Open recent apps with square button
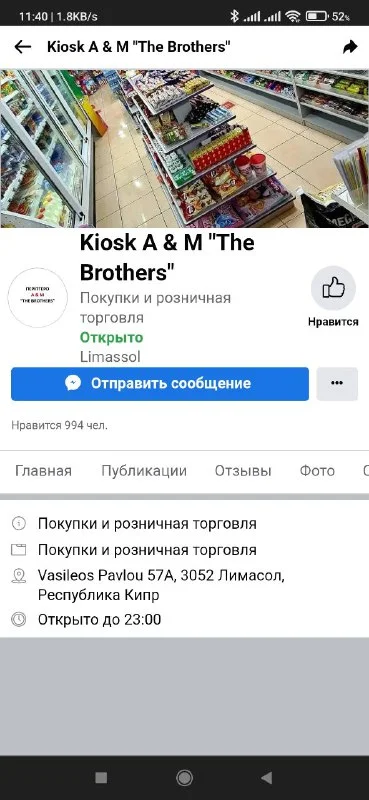Image resolution: width=369 pixels, height=800 pixels. [101, 778]
